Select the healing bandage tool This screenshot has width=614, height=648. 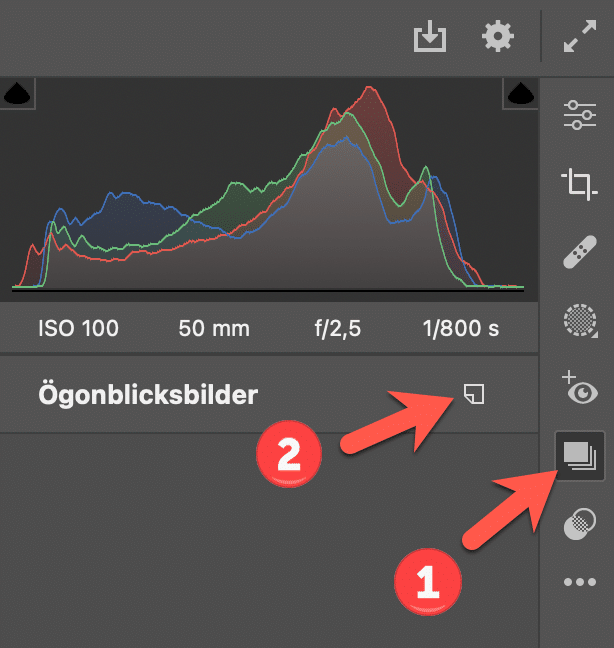[x=579, y=253]
